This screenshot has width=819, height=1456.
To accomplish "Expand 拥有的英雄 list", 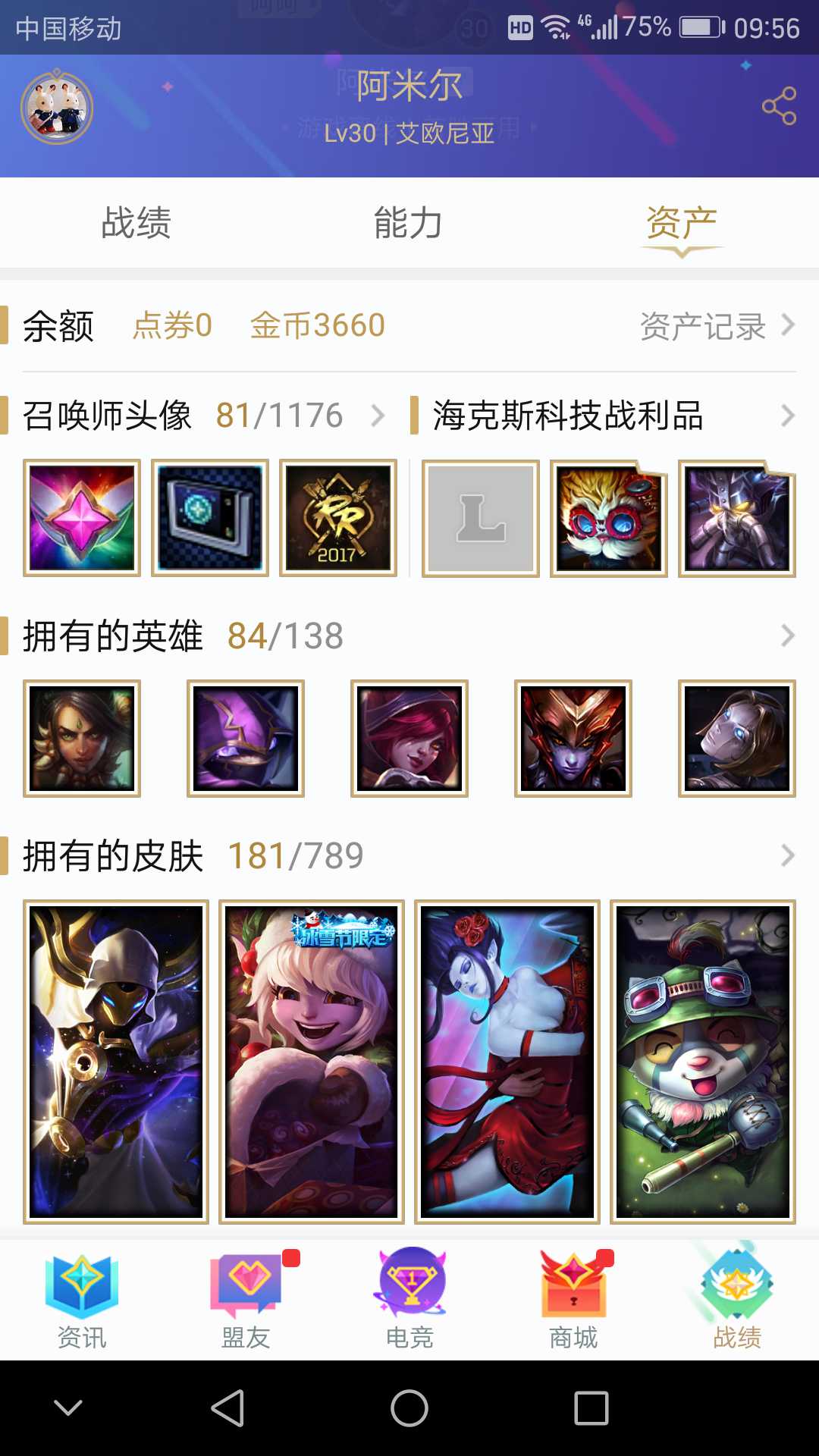I will (409, 635).
